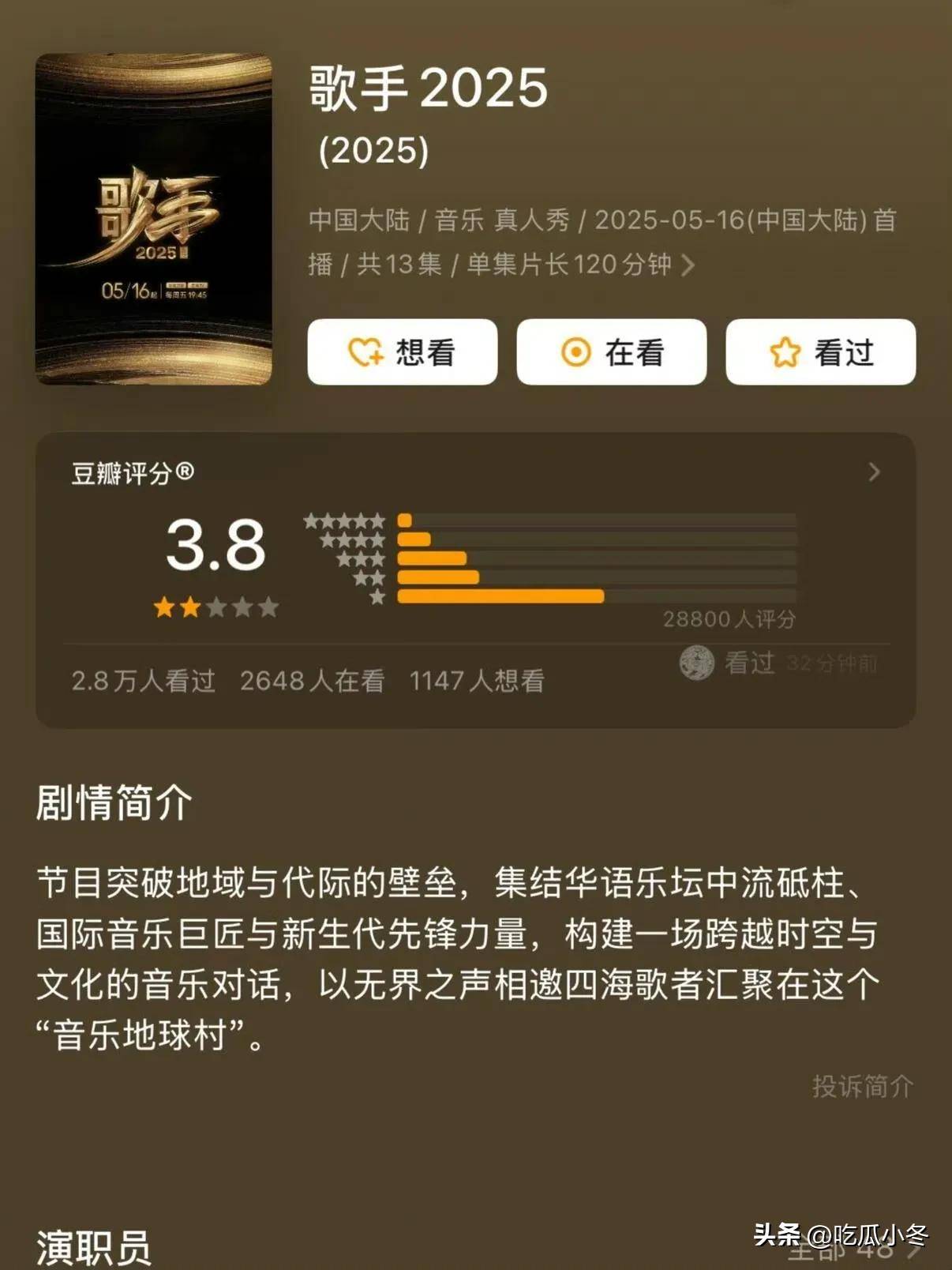This screenshot has width=952, height=1270.
Task: Tap 投诉简介 to report the synopsis
Action: (862, 1086)
